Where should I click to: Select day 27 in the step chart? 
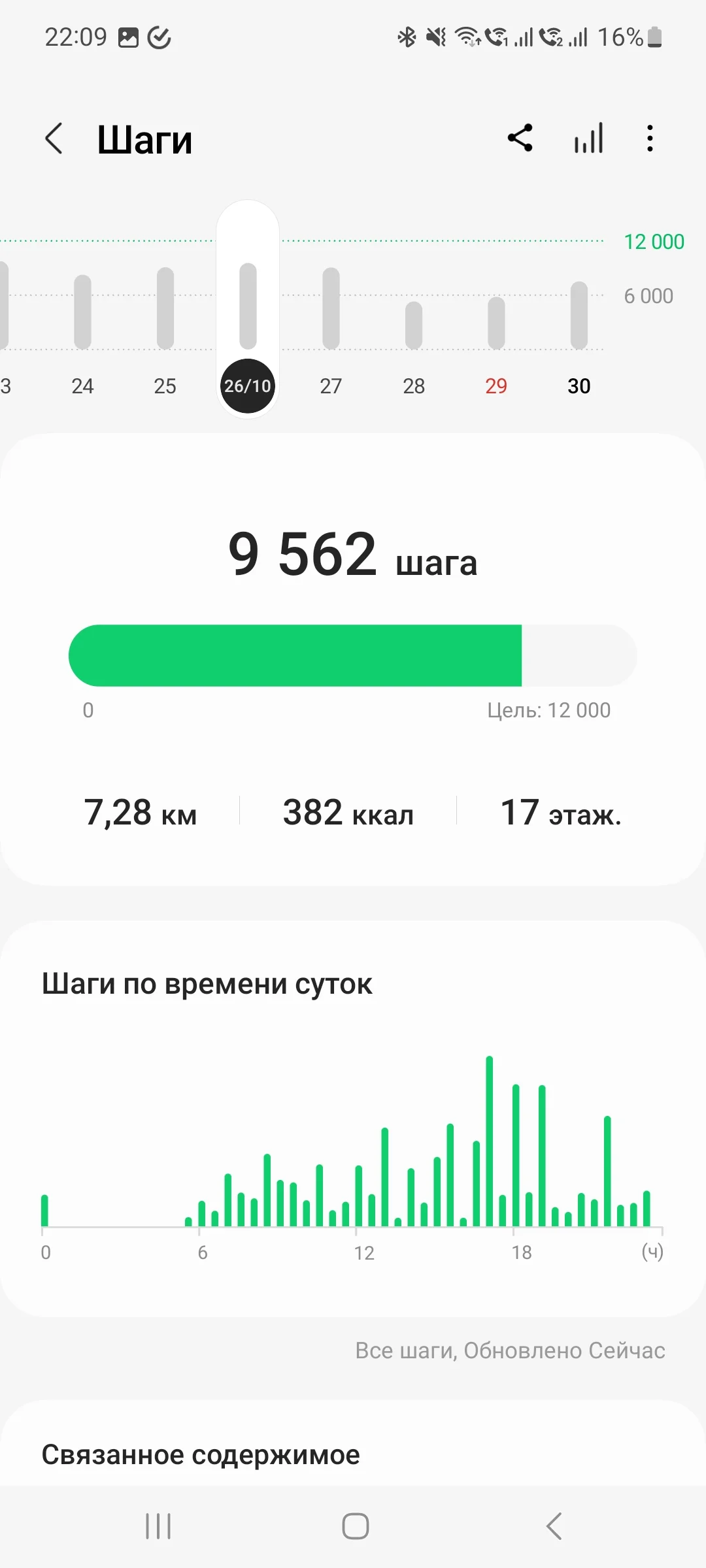331,327
